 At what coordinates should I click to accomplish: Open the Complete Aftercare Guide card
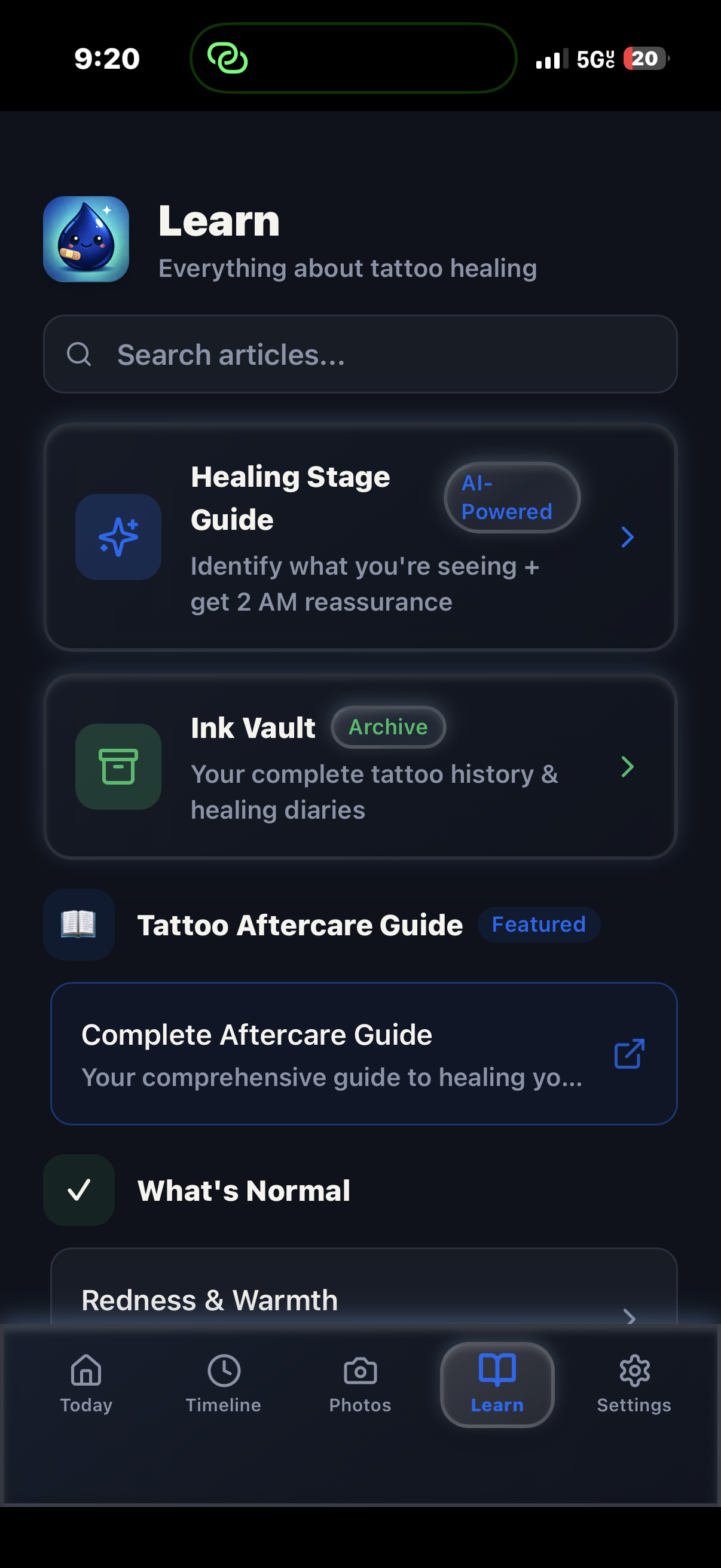coord(360,1054)
